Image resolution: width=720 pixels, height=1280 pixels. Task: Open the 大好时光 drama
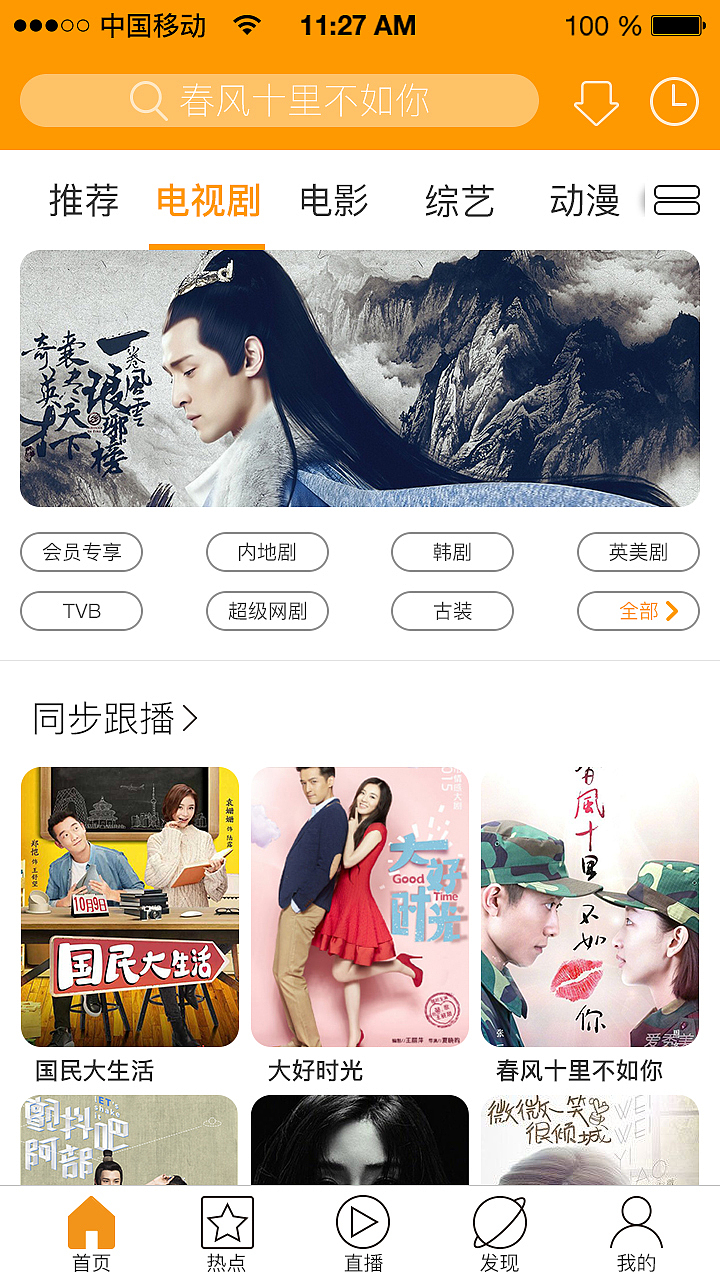coord(360,907)
